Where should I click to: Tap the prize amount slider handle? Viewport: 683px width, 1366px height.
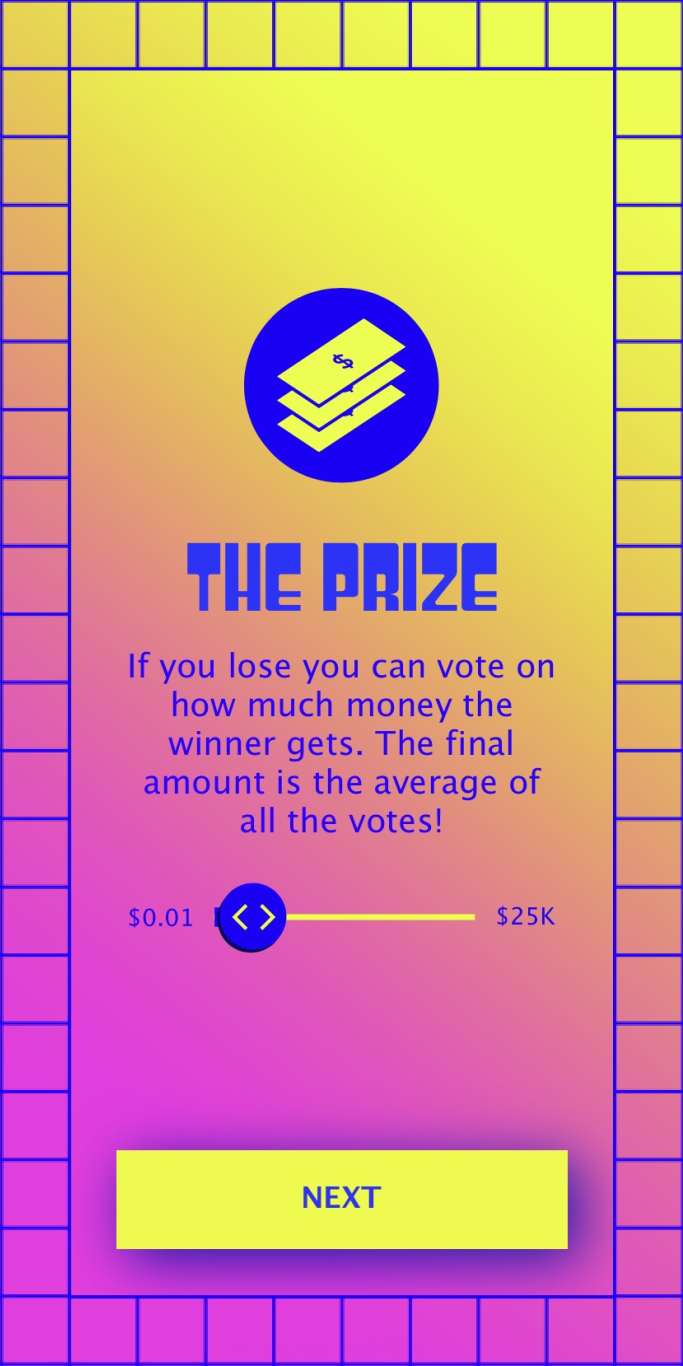pyautogui.click(x=252, y=917)
